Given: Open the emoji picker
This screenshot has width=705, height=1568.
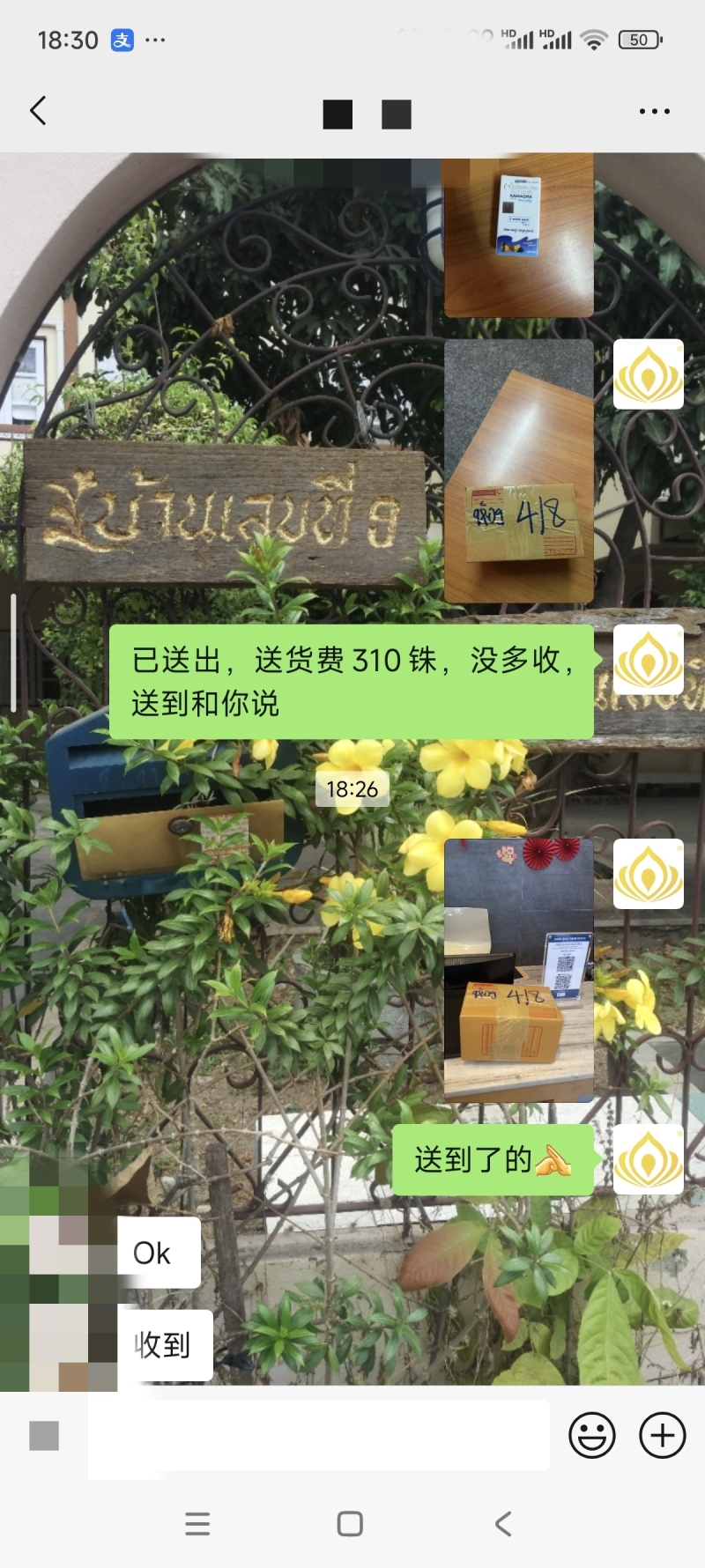Looking at the screenshot, I should point(591,1435).
